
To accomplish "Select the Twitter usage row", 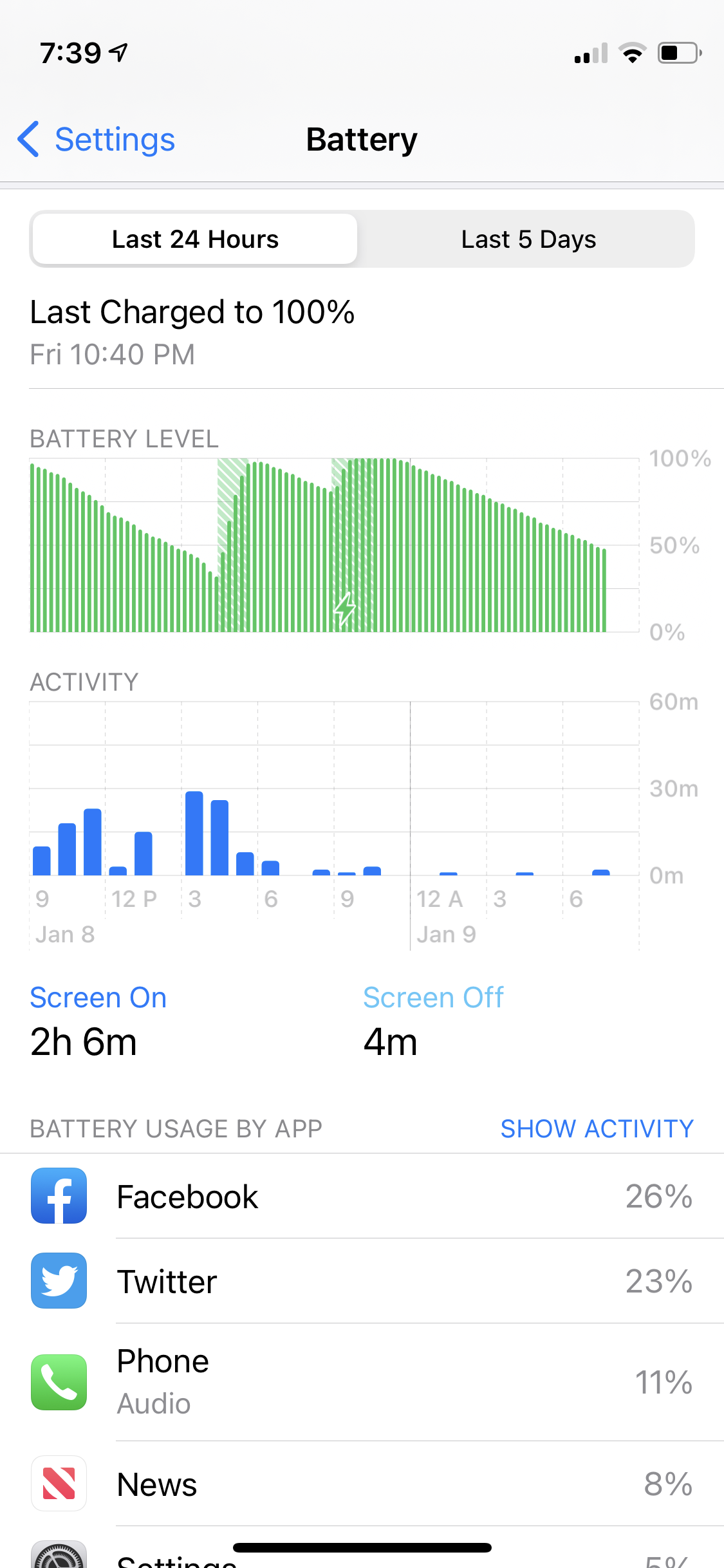I will [362, 1282].
